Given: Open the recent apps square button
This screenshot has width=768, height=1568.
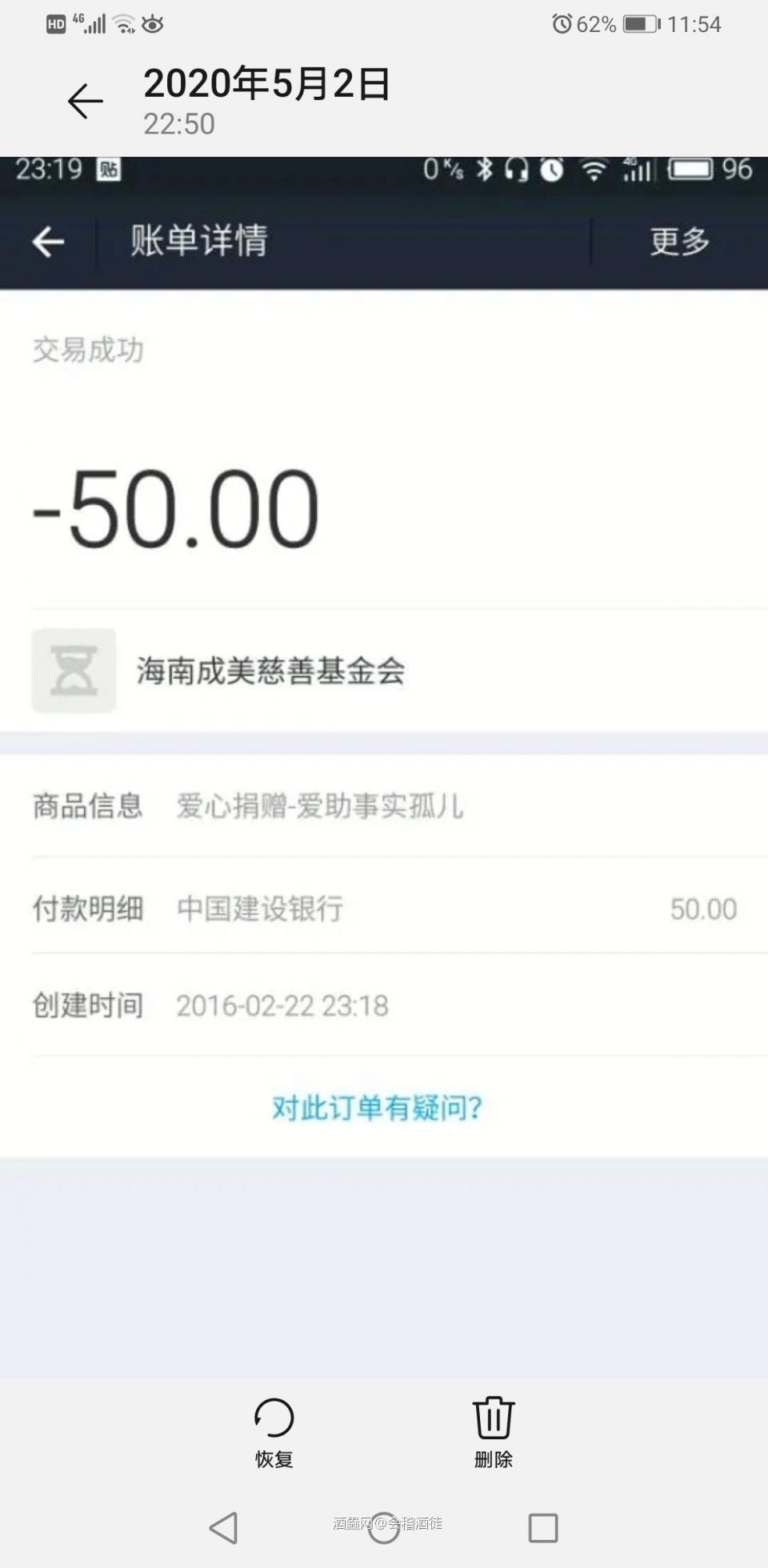Looking at the screenshot, I should [543, 1528].
